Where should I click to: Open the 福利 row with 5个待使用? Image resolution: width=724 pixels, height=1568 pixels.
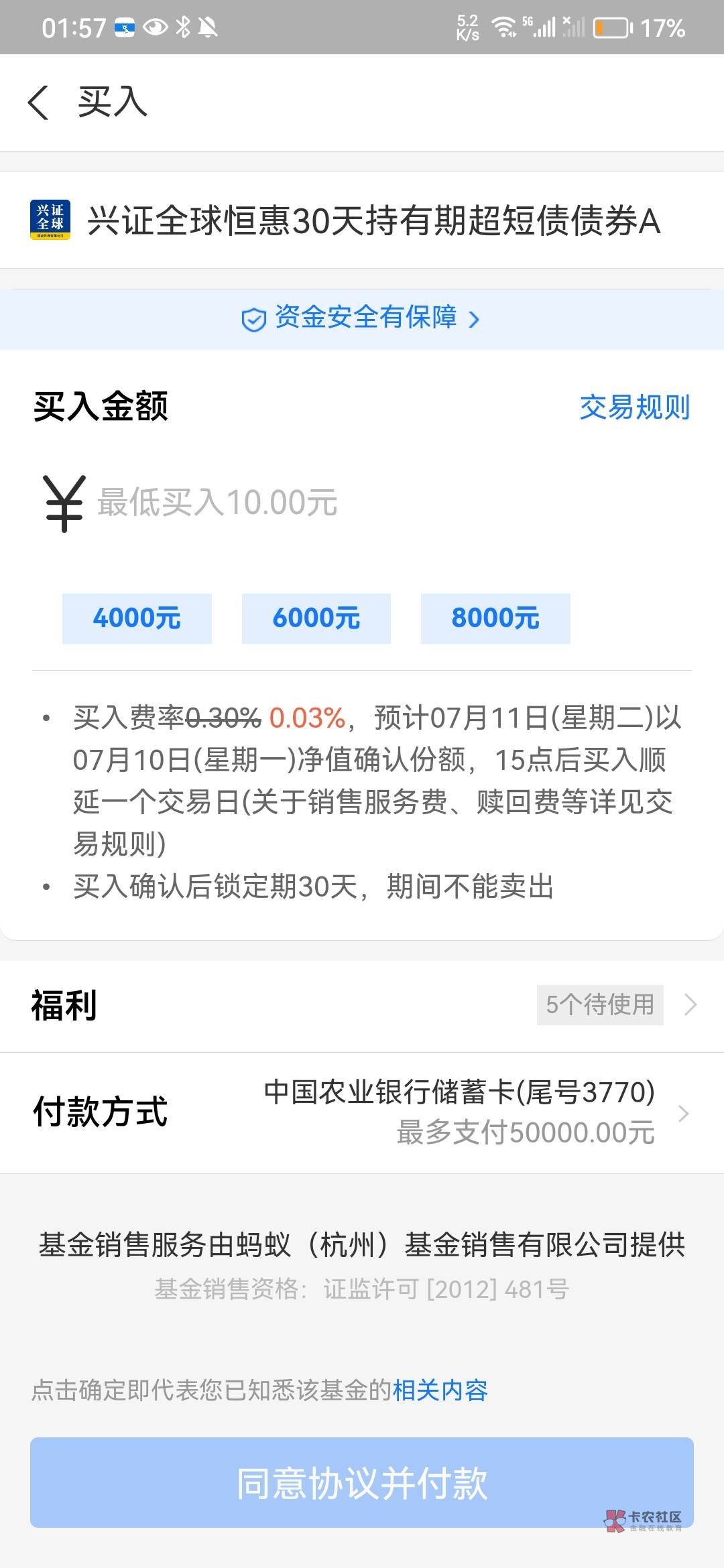362,1005
